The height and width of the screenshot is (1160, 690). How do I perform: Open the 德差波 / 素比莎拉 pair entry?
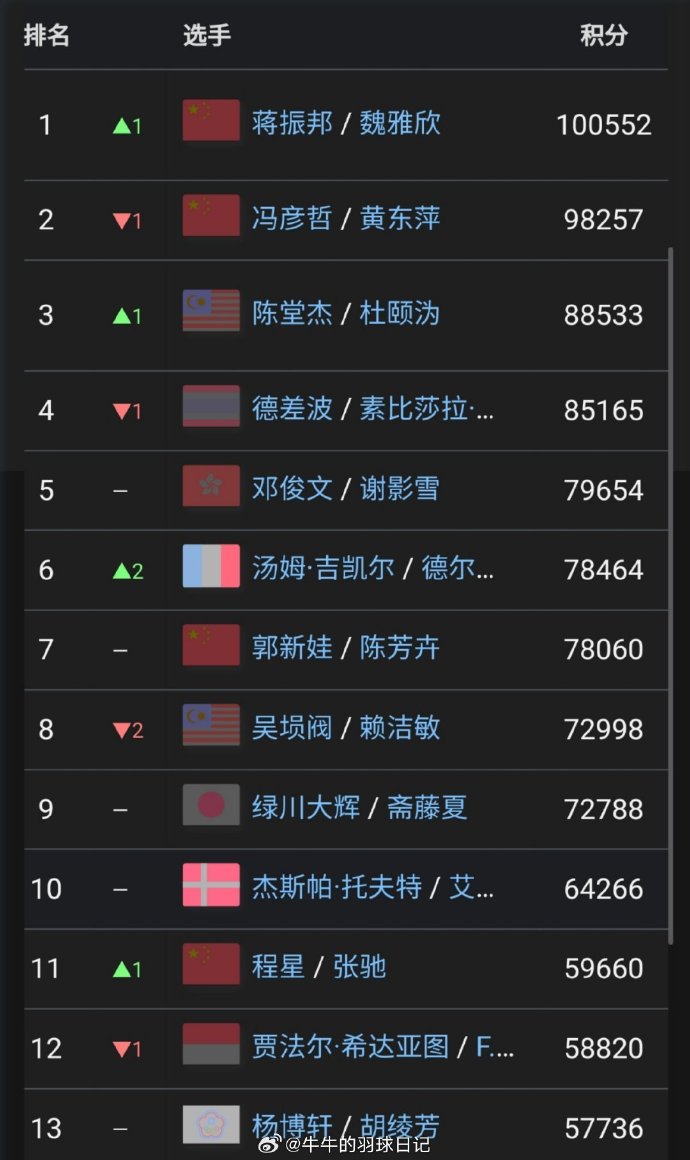point(372,410)
